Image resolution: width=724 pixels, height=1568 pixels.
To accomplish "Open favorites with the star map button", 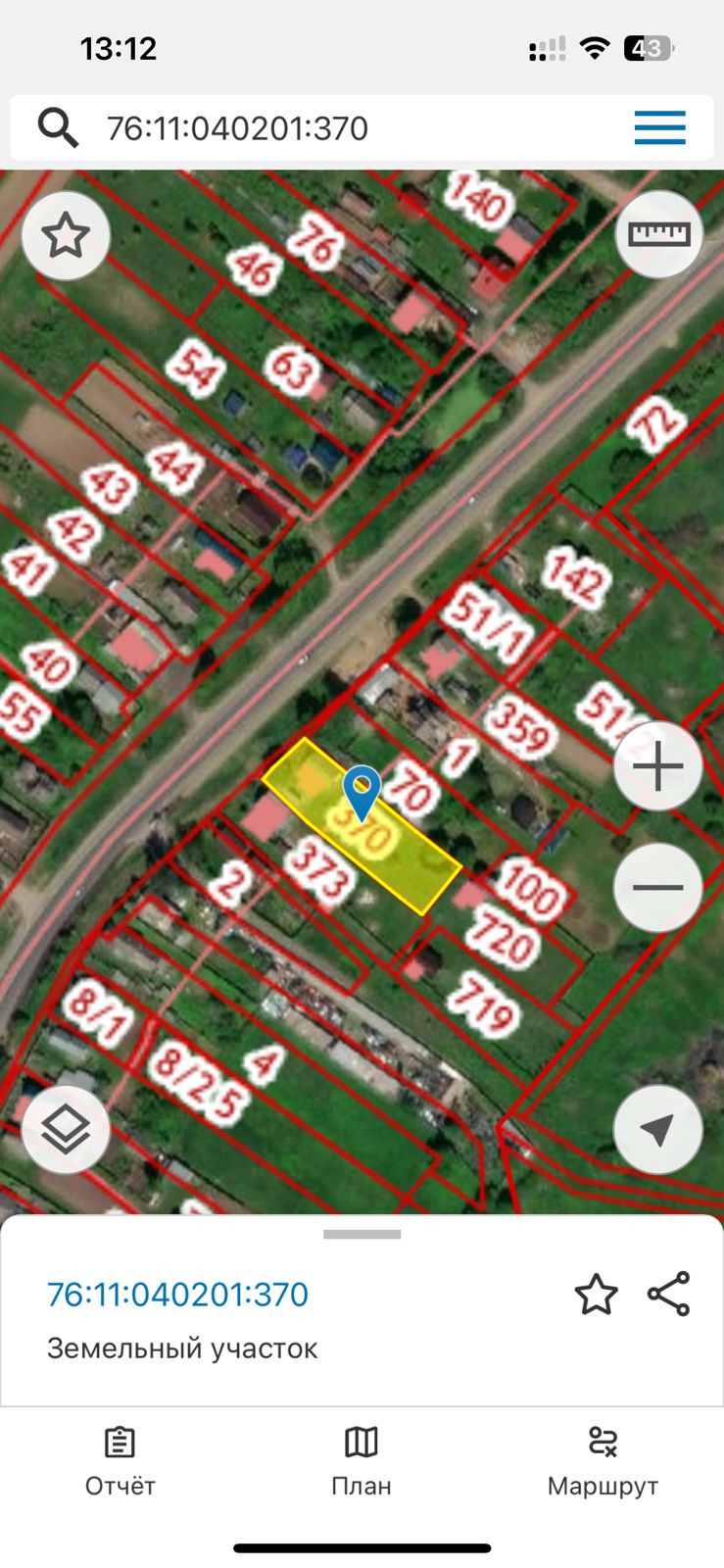I will pyautogui.click(x=66, y=236).
